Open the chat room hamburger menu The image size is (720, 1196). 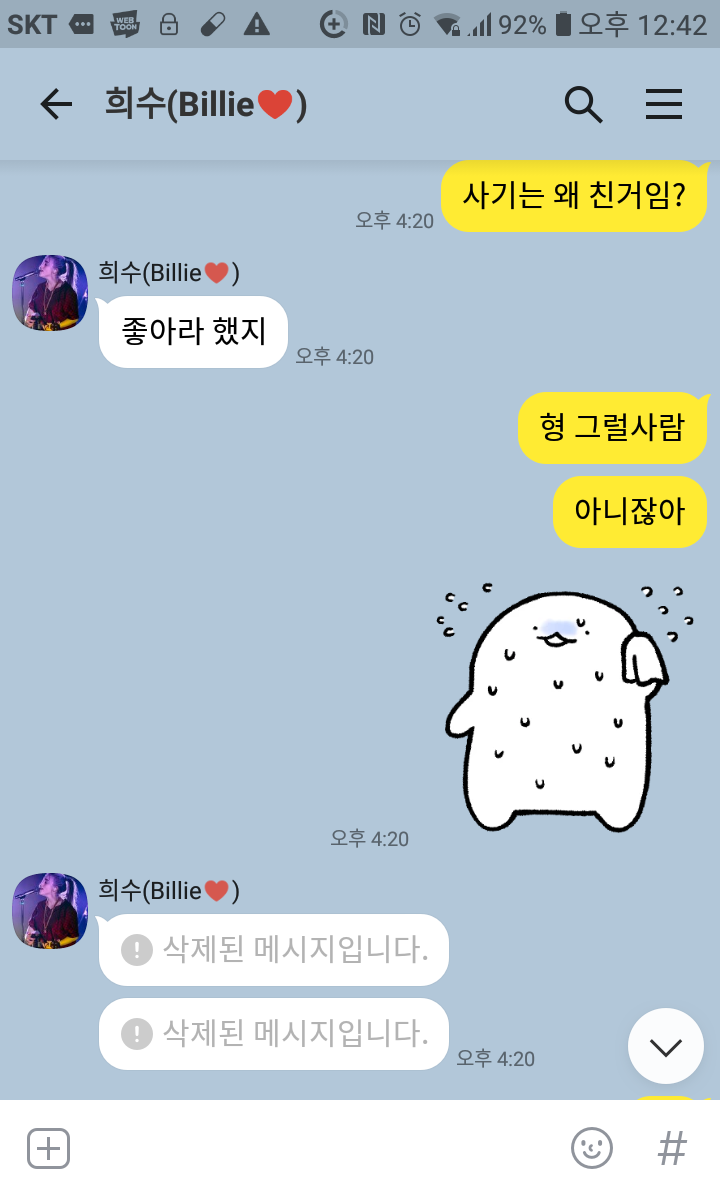pyautogui.click(x=664, y=104)
